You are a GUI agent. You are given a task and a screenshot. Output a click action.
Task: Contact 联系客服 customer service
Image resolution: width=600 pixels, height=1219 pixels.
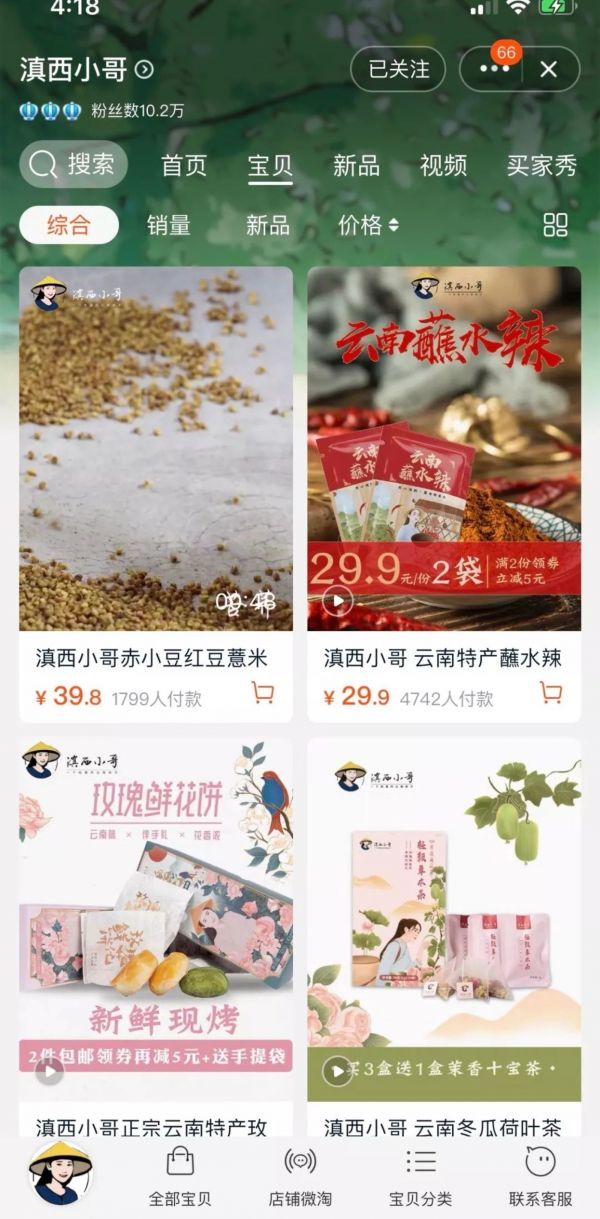click(540, 1175)
